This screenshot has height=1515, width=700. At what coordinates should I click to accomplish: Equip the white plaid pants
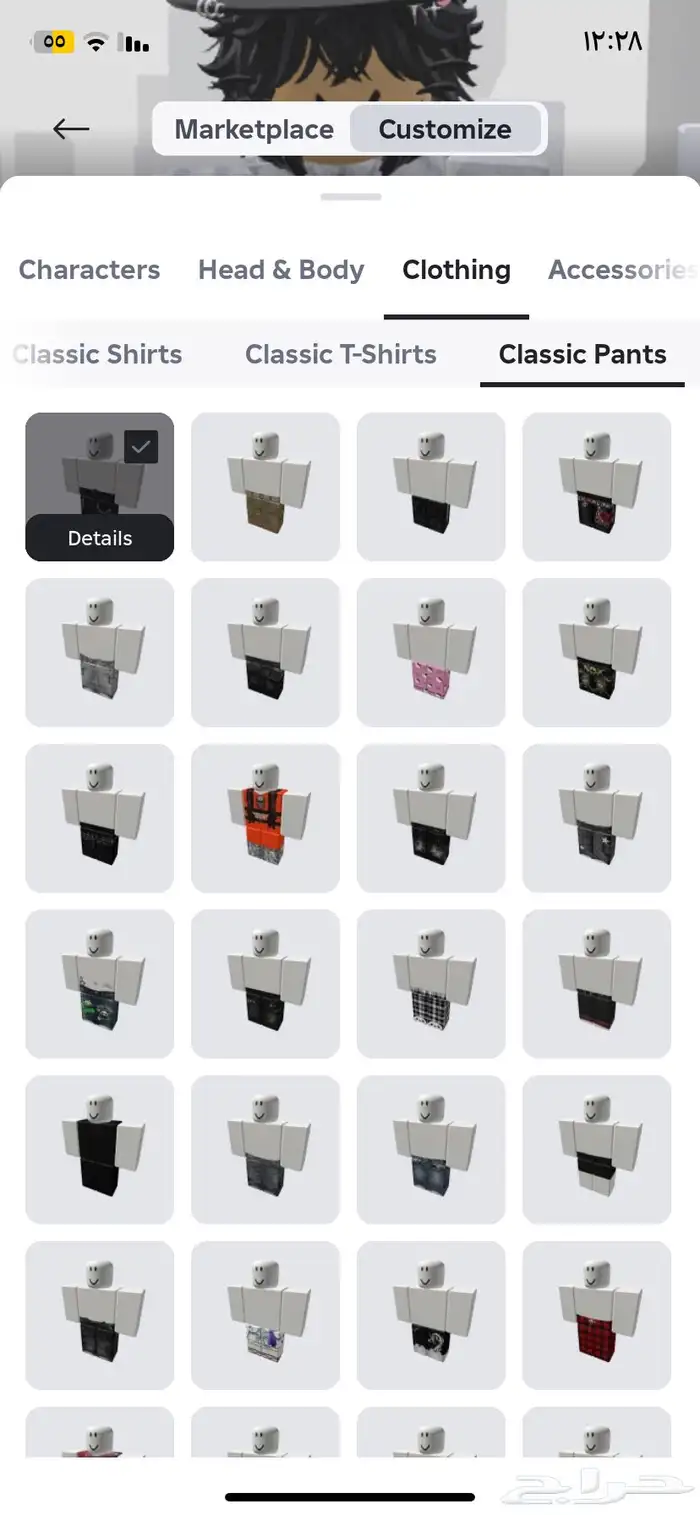tap(431, 984)
